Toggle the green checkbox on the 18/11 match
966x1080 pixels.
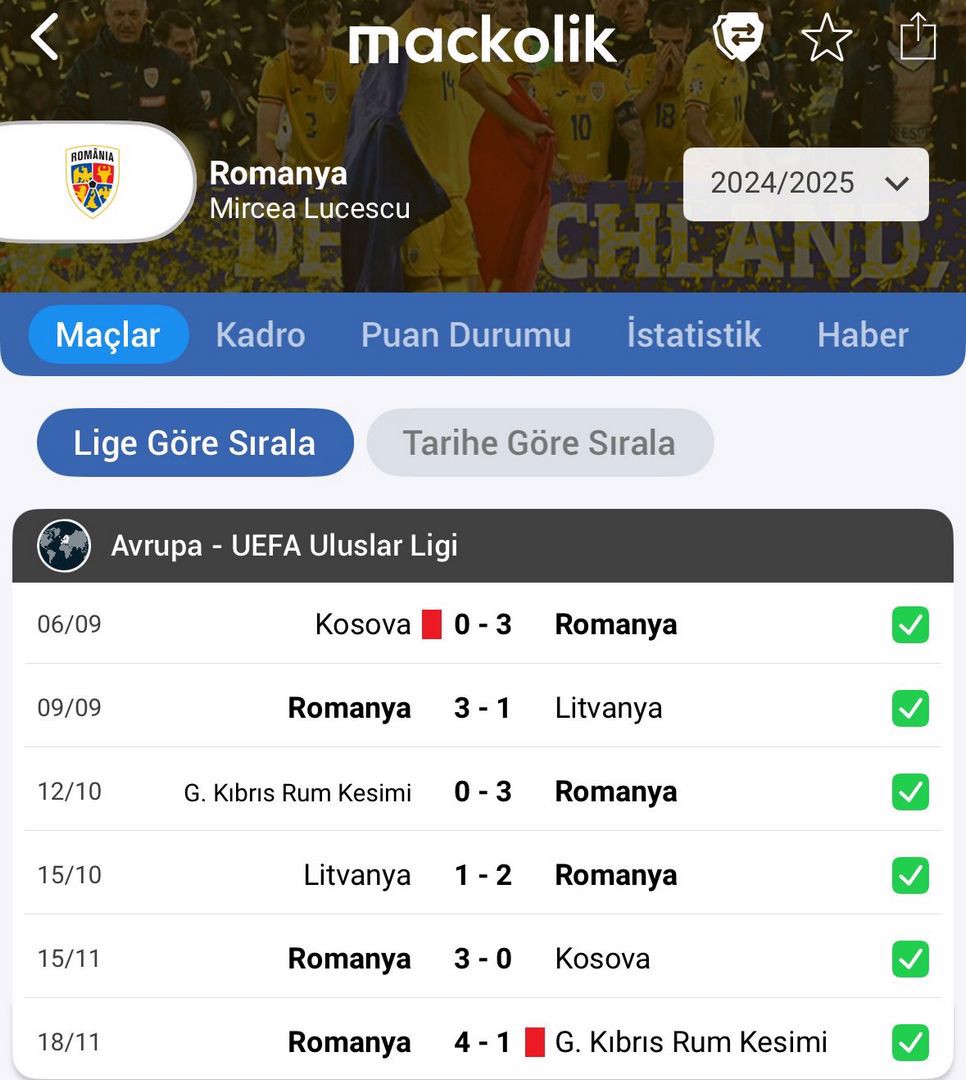910,1042
